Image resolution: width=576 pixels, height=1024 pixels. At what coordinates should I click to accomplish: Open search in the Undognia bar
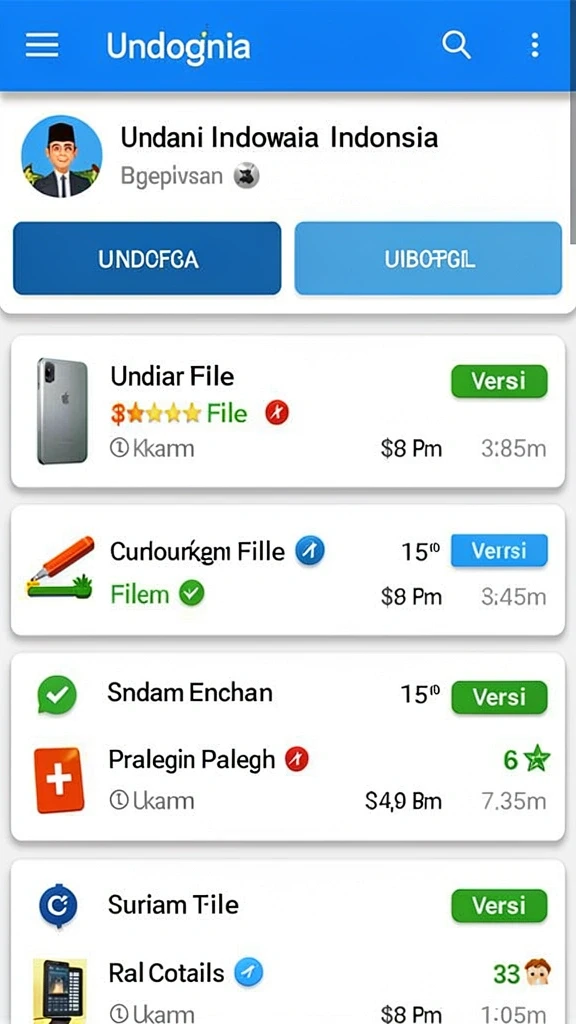456,46
